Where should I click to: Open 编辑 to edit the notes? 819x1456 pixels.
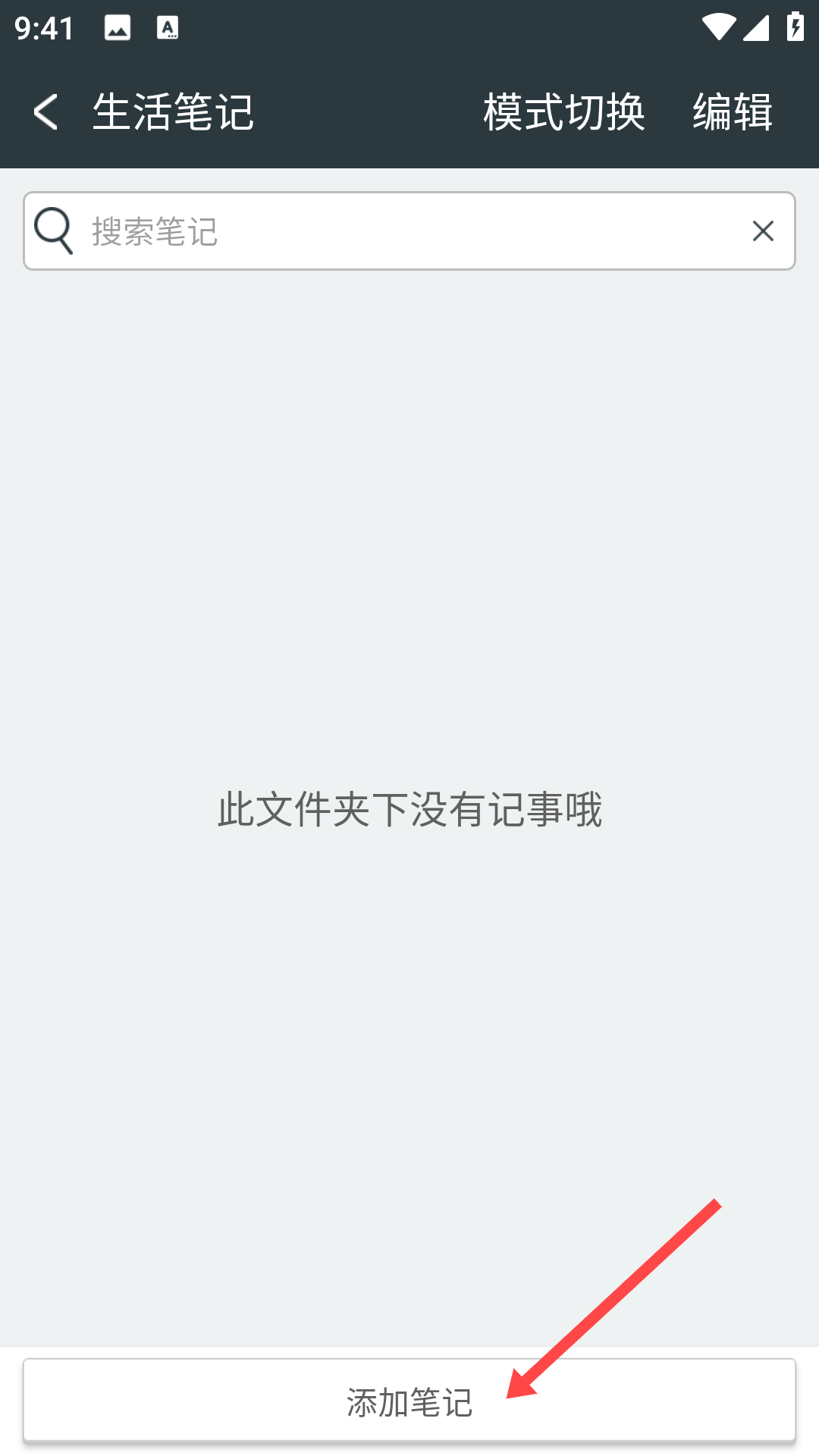pos(733,112)
